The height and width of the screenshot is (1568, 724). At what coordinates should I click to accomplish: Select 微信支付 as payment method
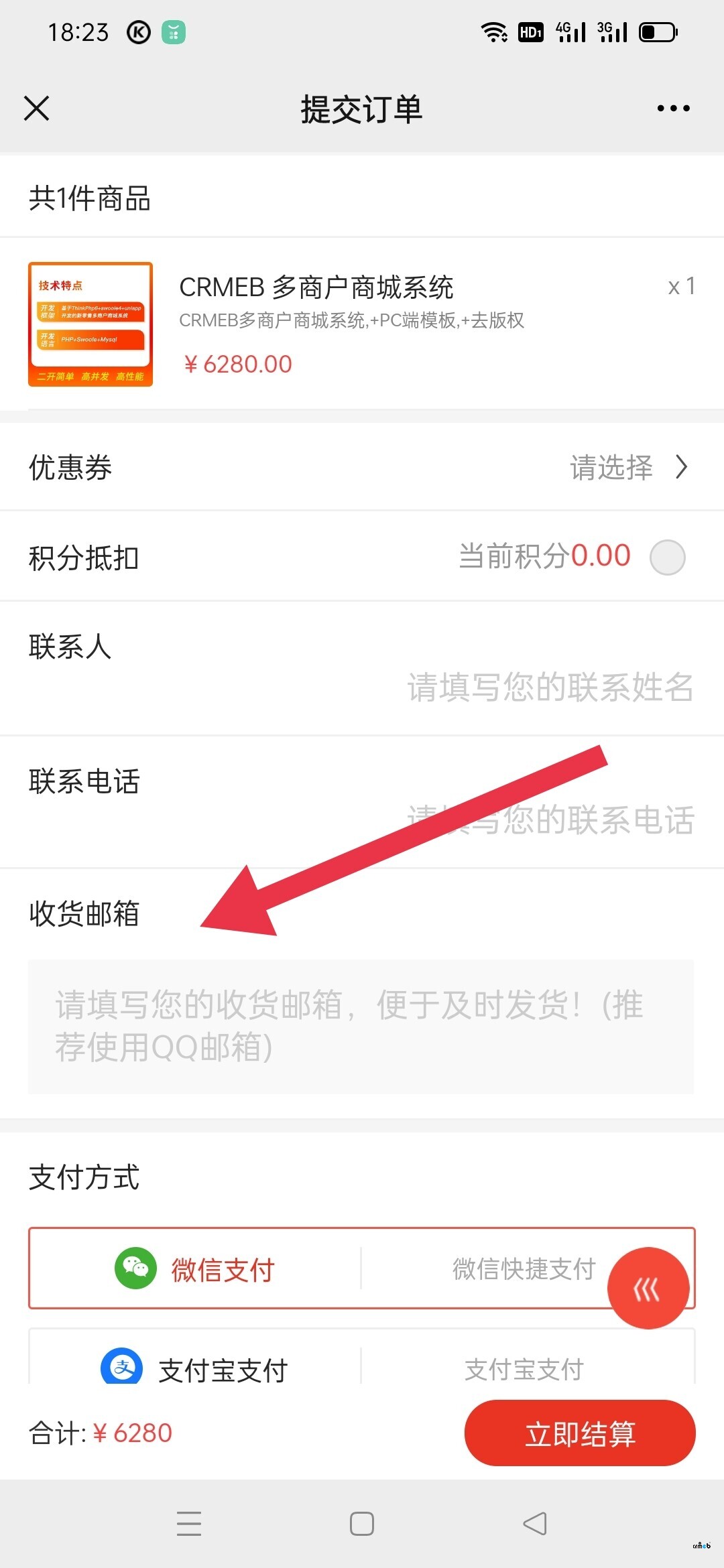(x=194, y=1268)
